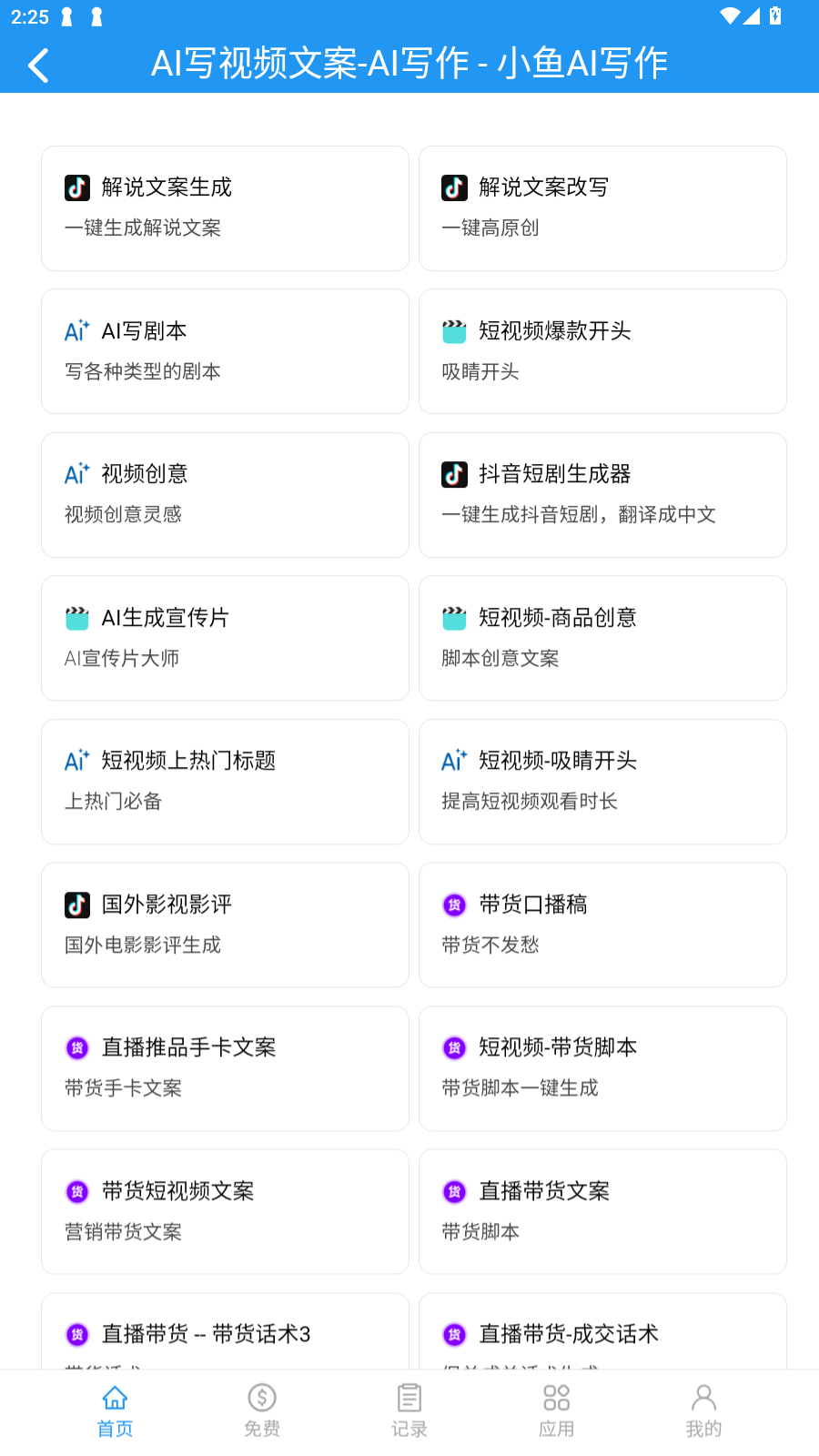
Task: Go back using the header arrow
Action: (x=38, y=66)
